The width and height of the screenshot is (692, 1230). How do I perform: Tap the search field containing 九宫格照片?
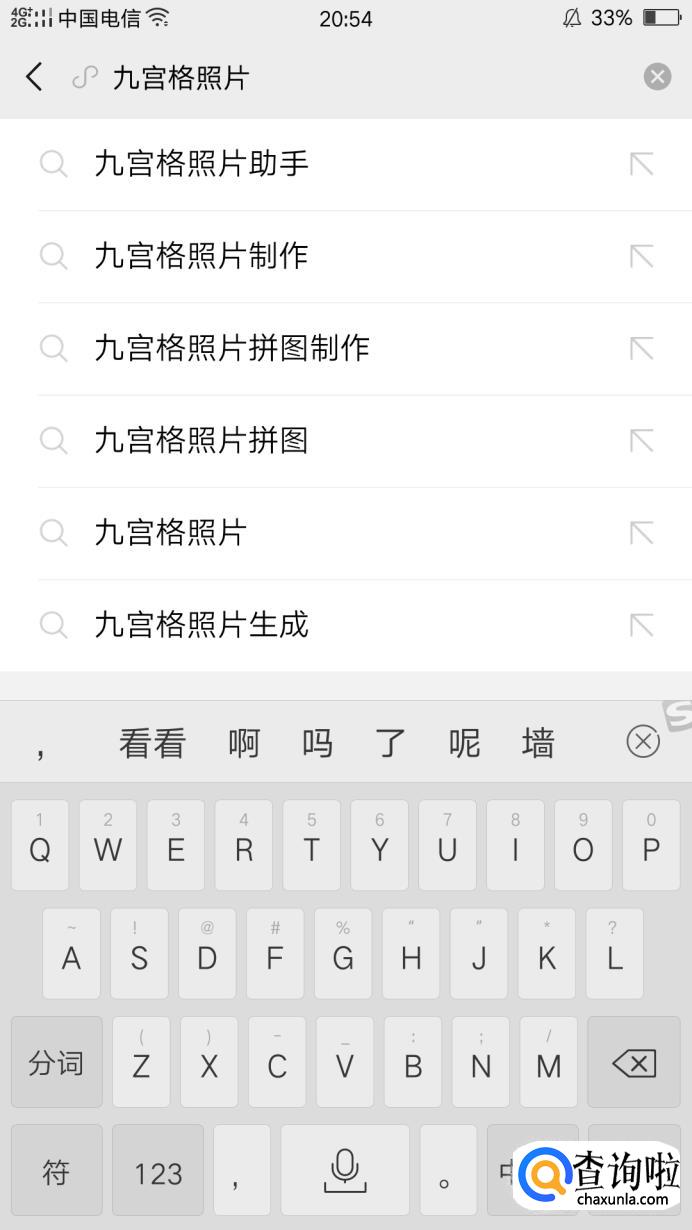tap(350, 77)
